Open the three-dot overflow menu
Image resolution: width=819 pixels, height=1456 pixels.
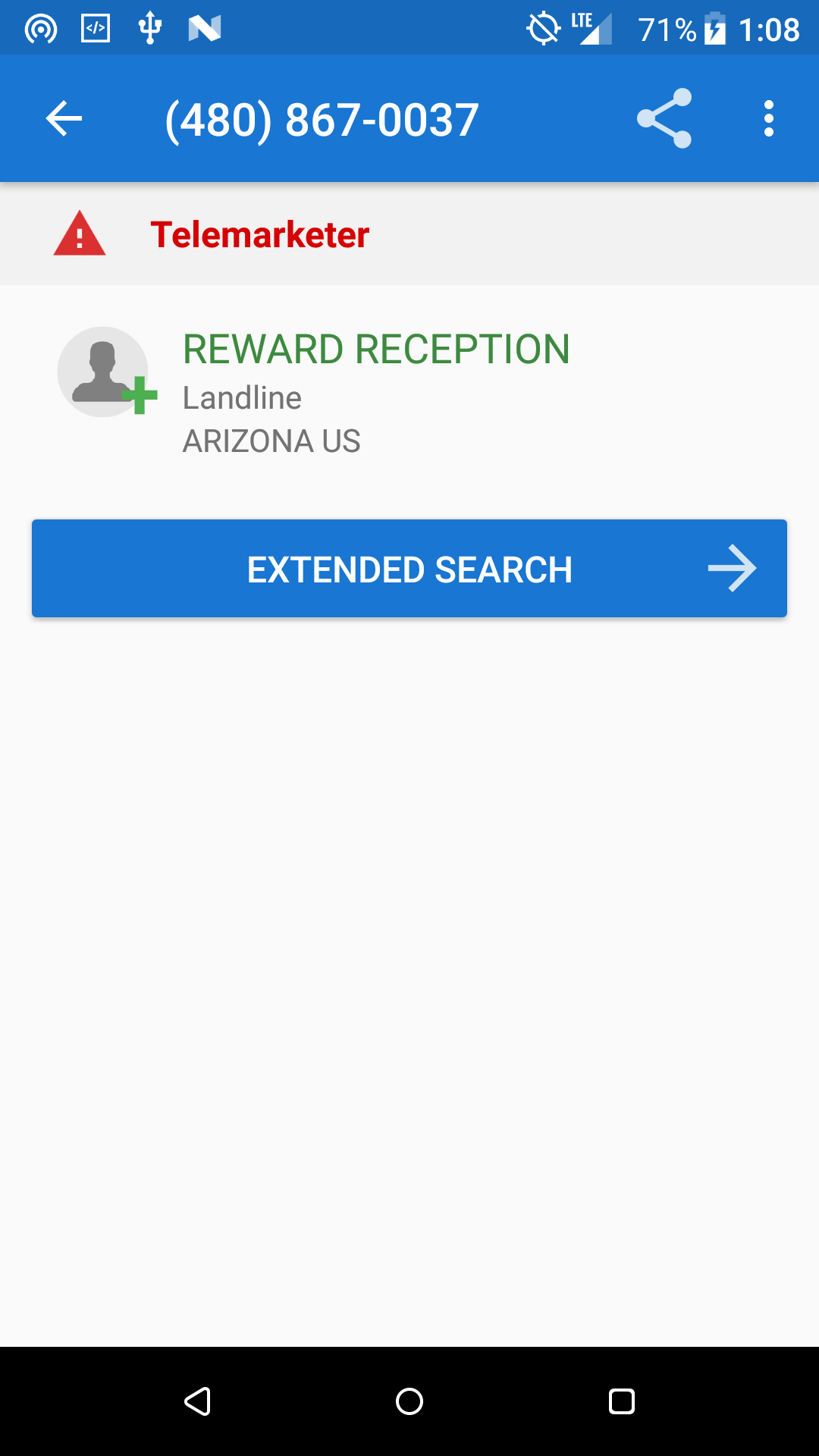[769, 119]
